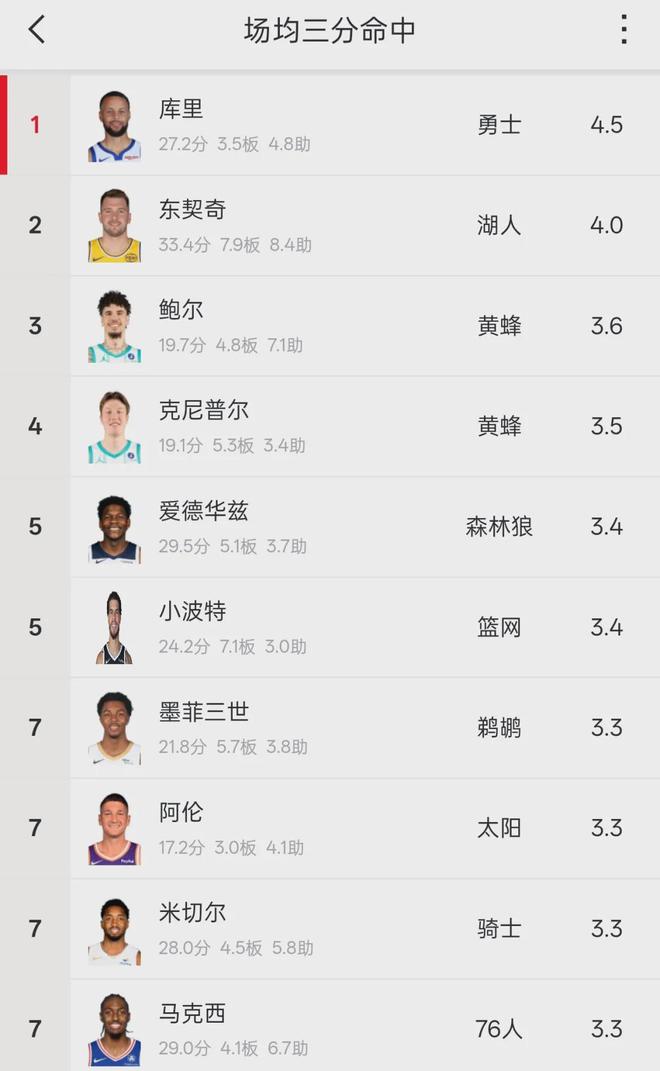Open 爱德华兹's row from 森林狼
This screenshot has width=660, height=1071.
330,527
